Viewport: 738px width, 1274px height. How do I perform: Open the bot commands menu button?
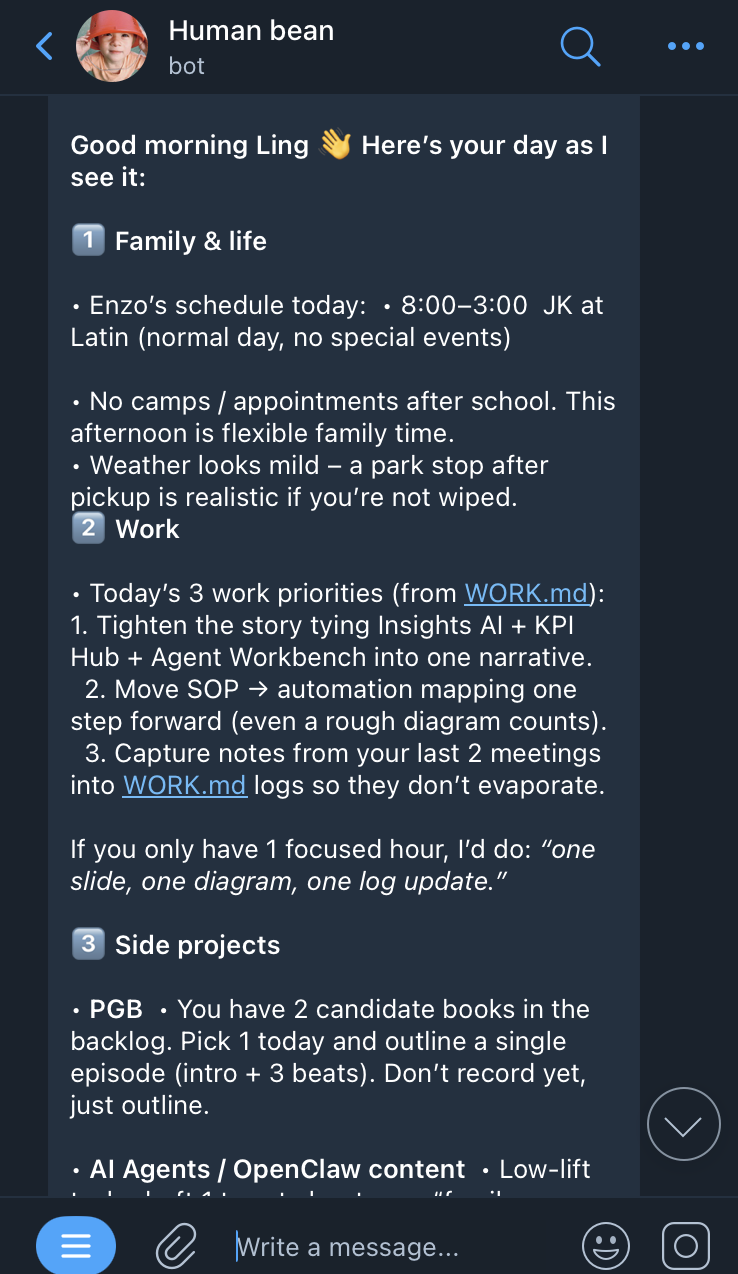(x=76, y=1246)
